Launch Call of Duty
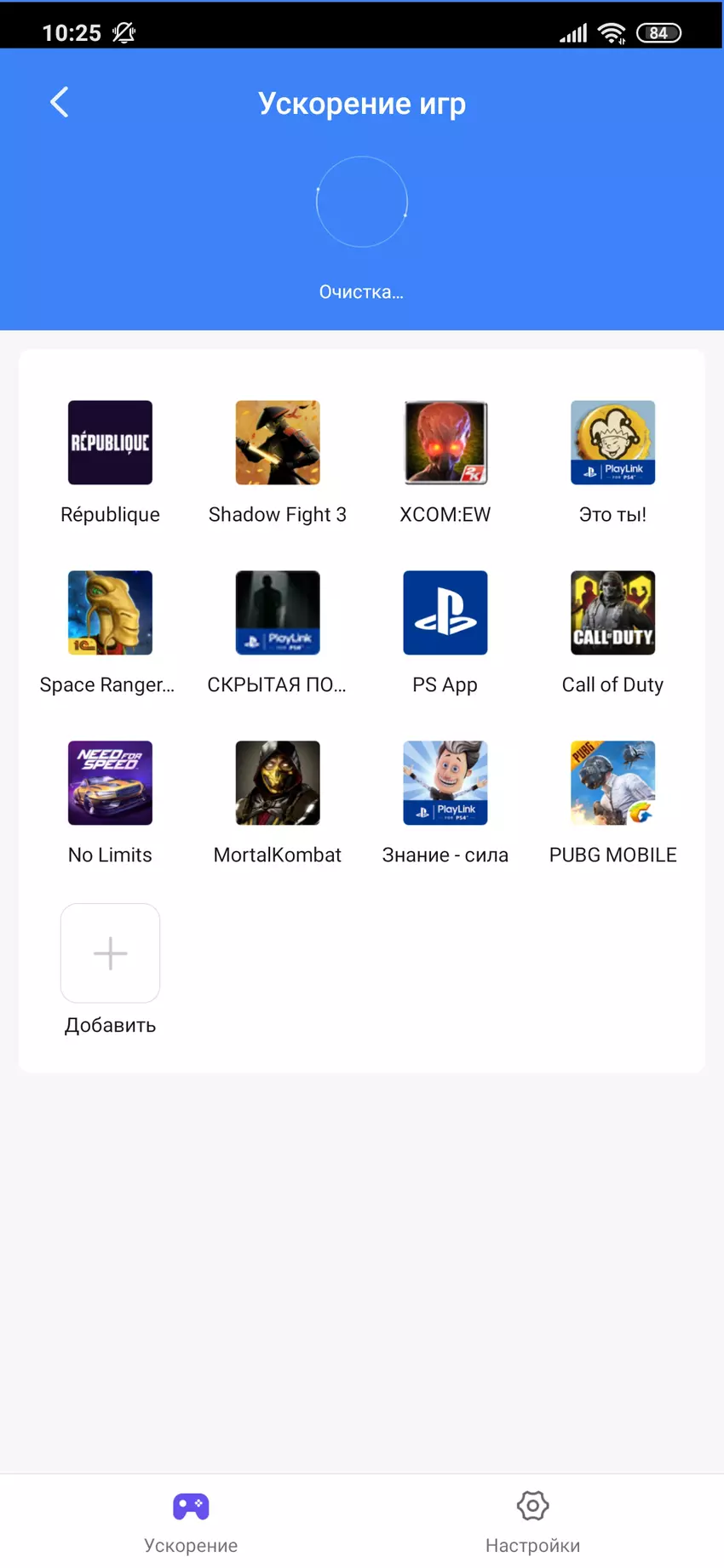Image resolution: width=724 pixels, height=1568 pixels. click(x=612, y=613)
